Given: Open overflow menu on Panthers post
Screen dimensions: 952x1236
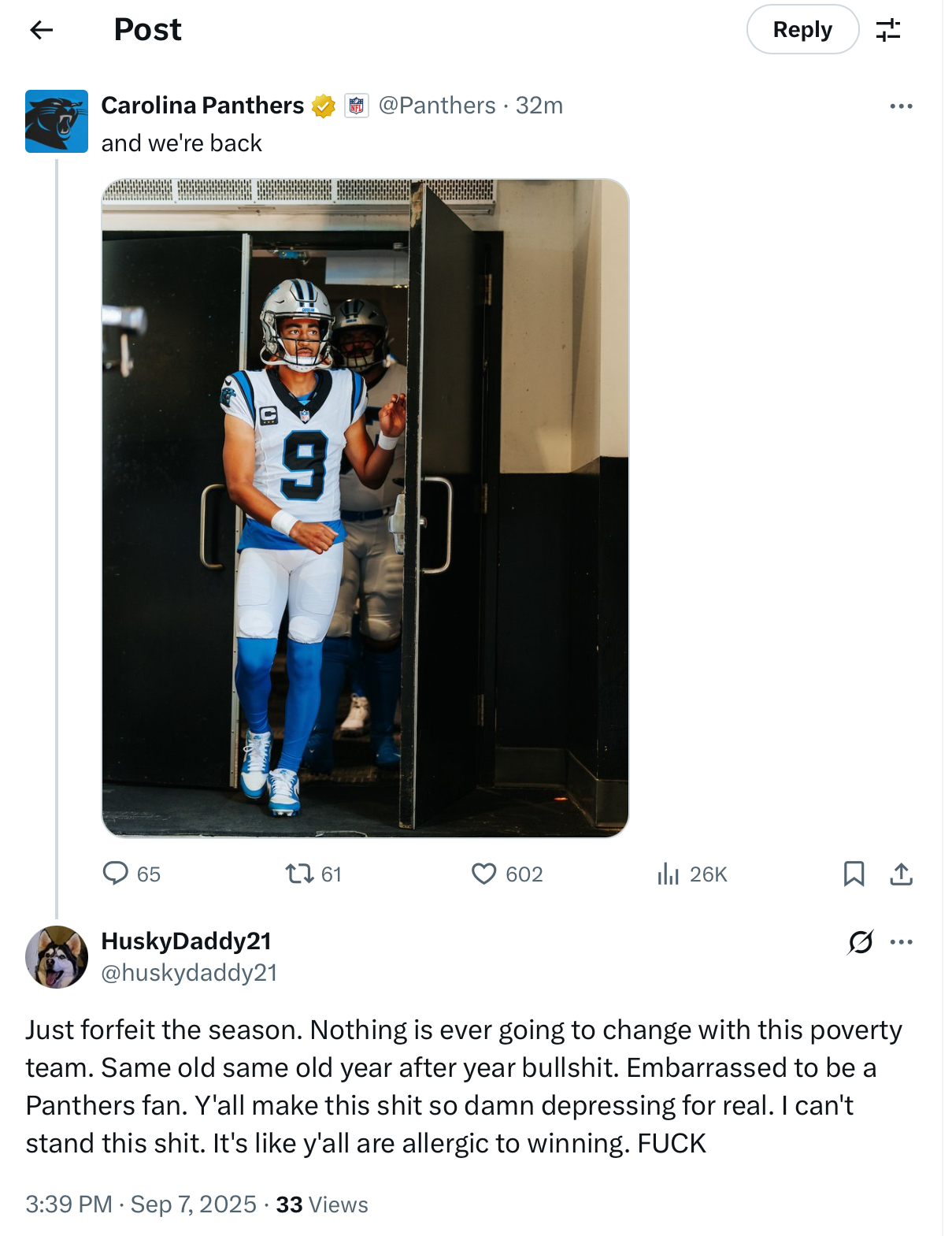Looking at the screenshot, I should [901, 106].
